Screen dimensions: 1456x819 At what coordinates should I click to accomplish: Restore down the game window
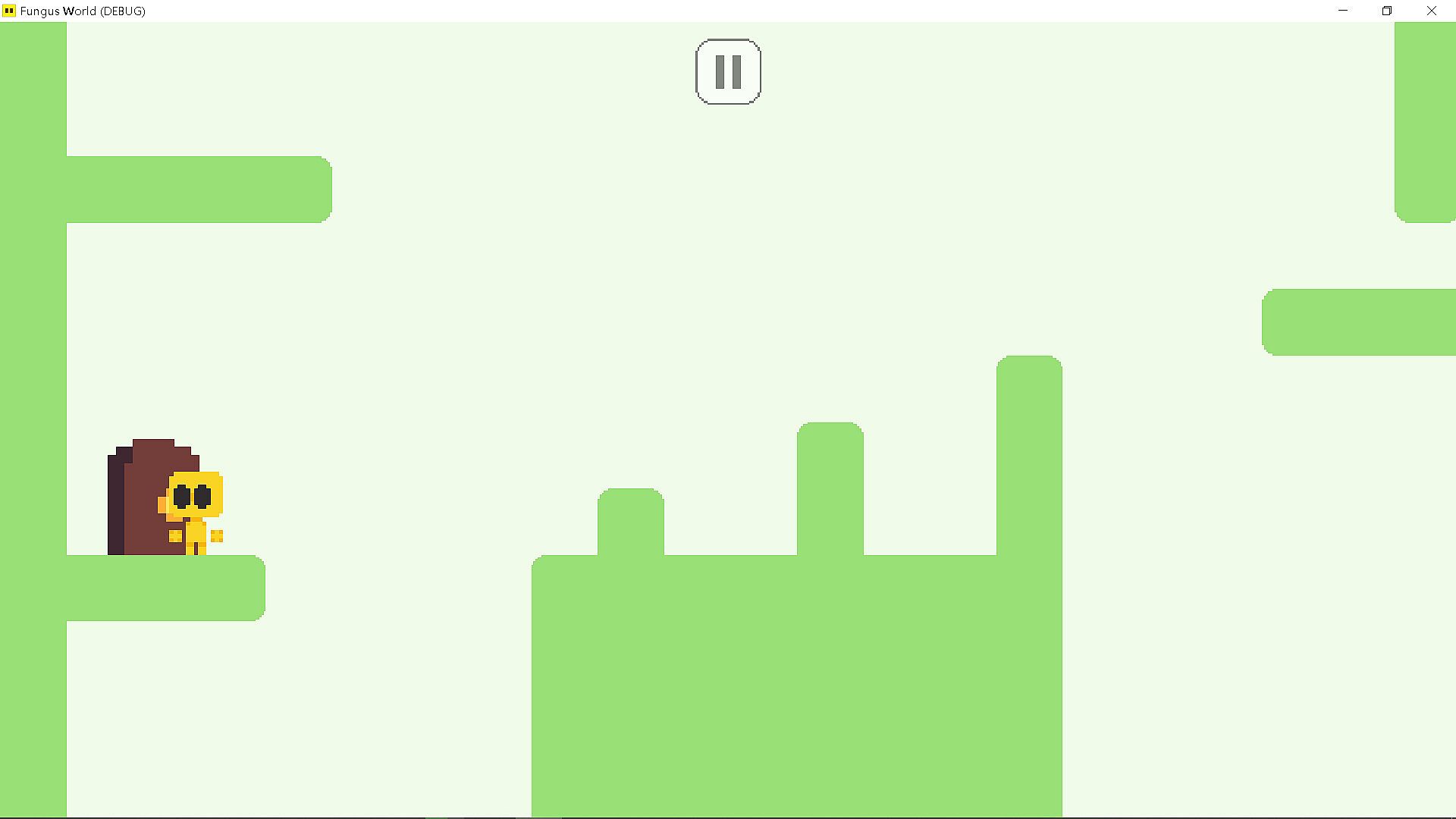(1387, 11)
